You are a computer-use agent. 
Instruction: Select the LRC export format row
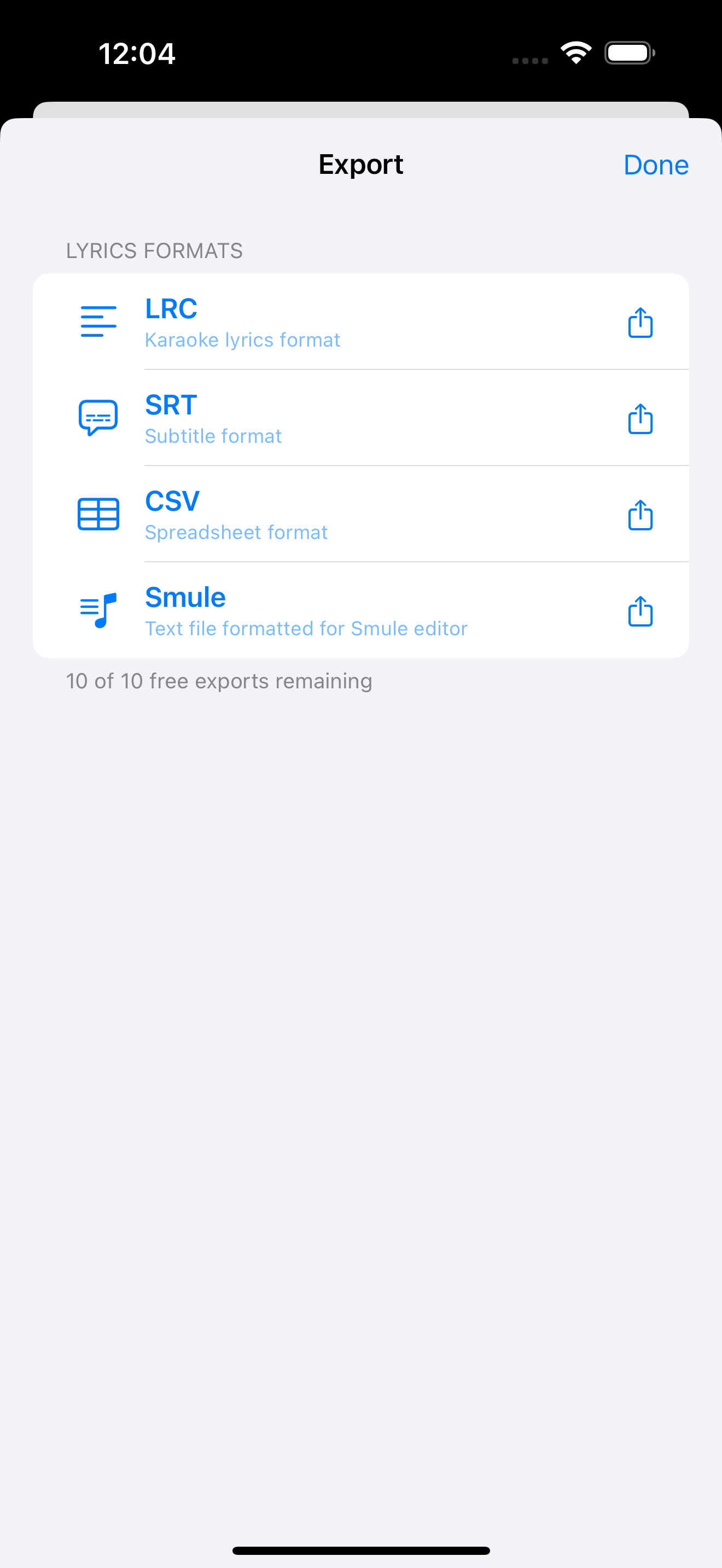point(361,322)
